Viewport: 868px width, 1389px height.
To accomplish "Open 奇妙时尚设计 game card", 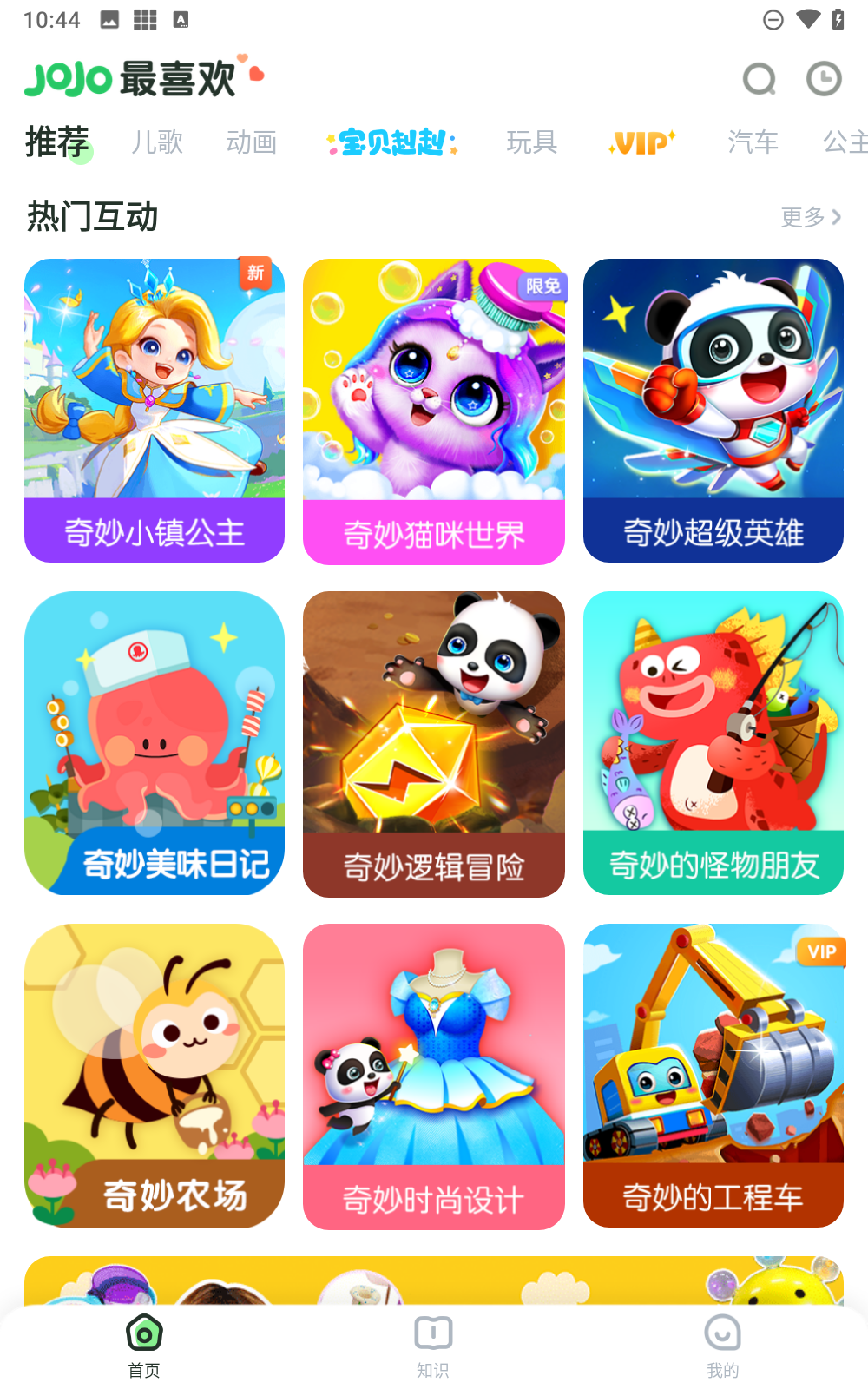I will [434, 1076].
